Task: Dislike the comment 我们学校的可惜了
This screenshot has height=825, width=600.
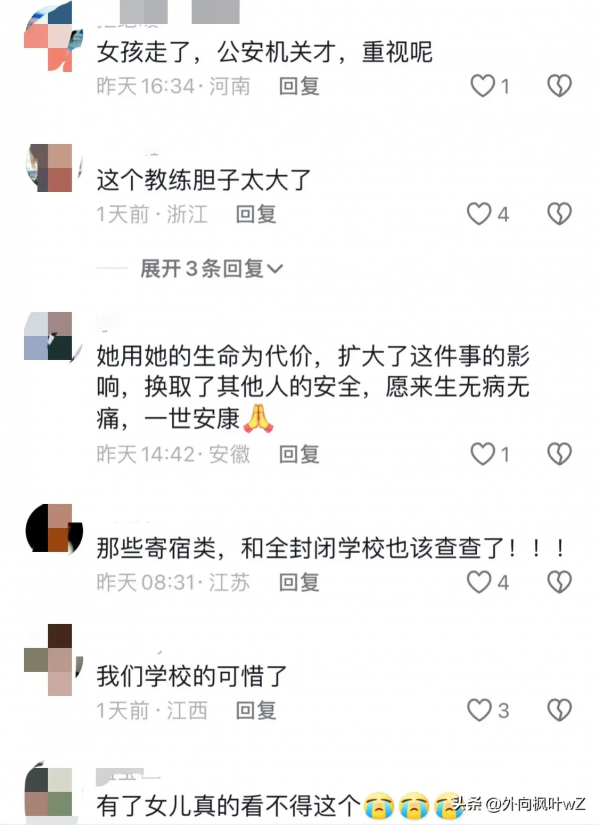Action: [559, 710]
